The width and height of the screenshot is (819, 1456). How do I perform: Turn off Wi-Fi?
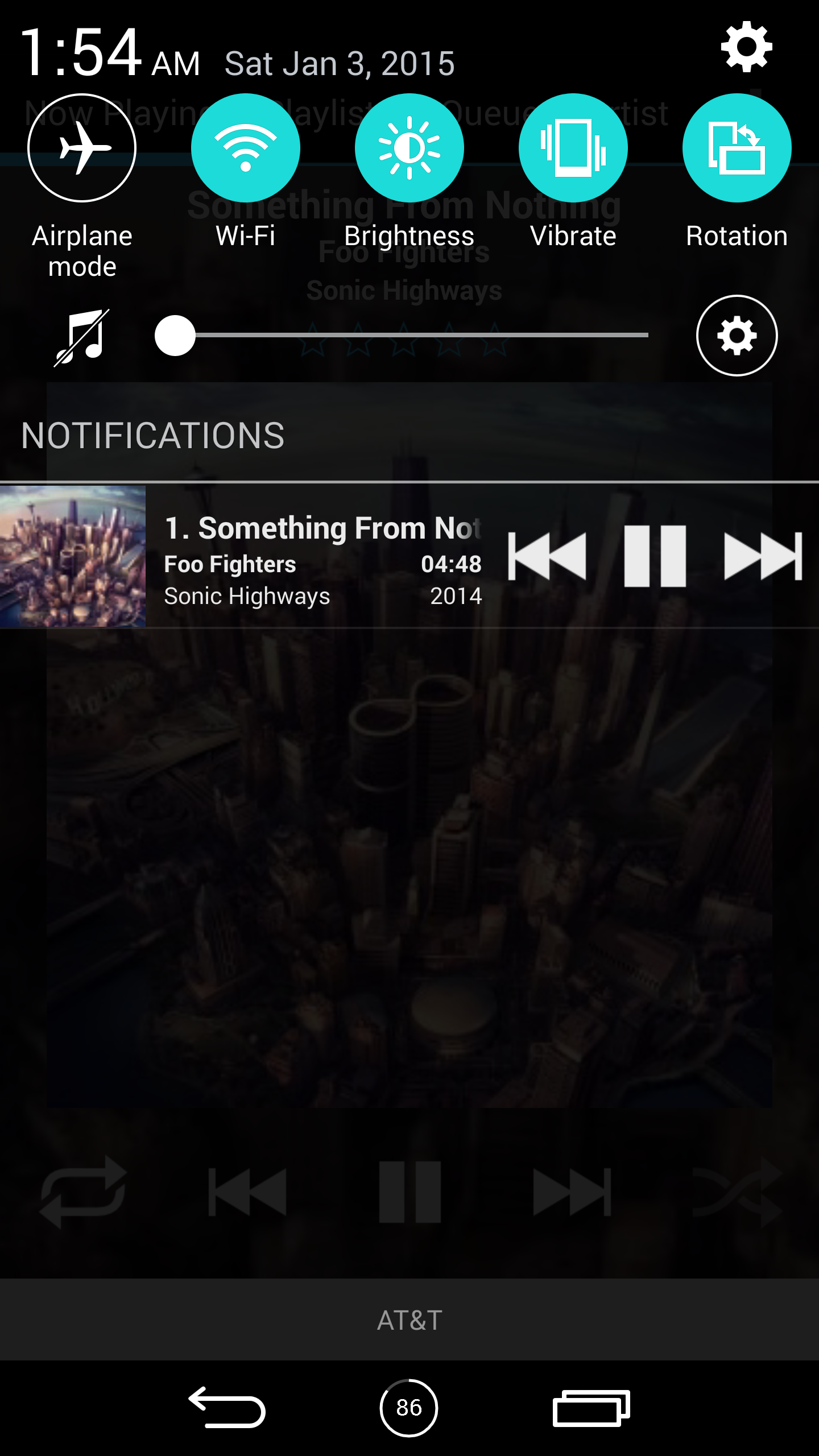[x=246, y=148]
